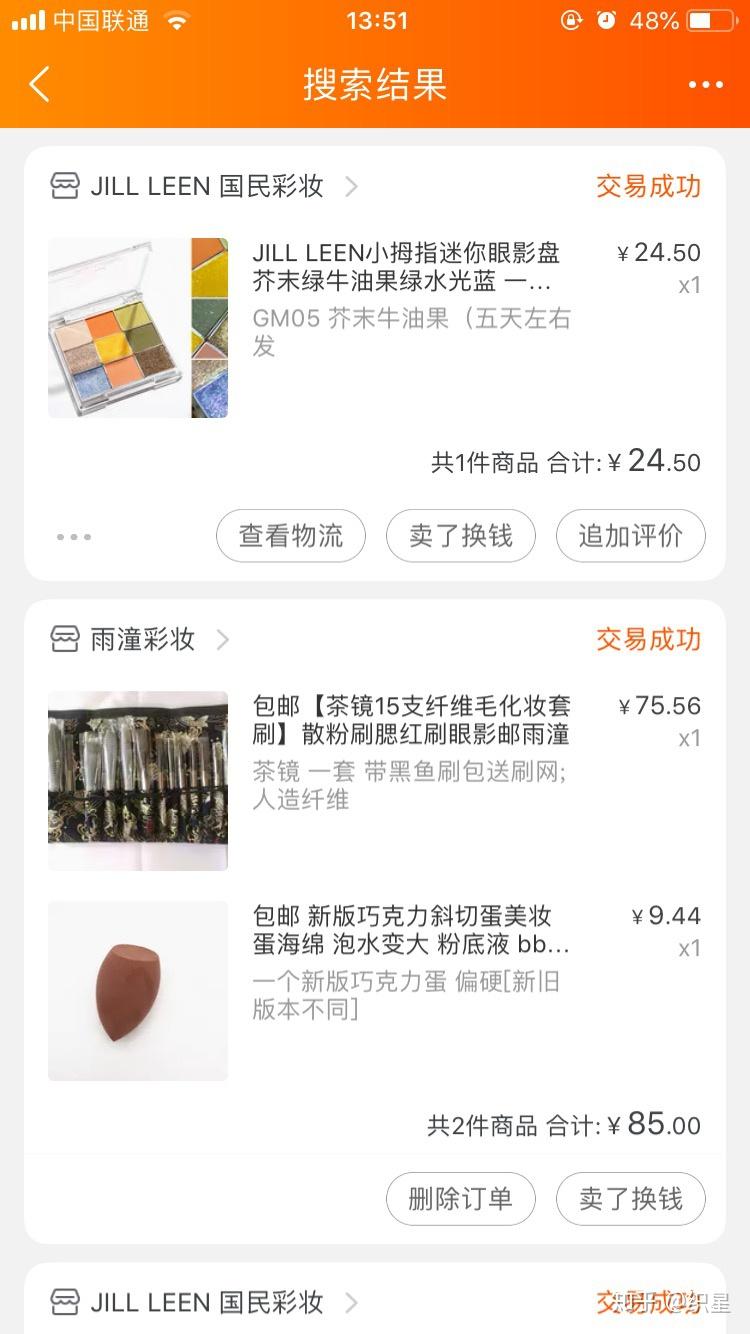Tap 追加评价 to add a review
Screen dimensions: 750x1334
click(x=631, y=536)
